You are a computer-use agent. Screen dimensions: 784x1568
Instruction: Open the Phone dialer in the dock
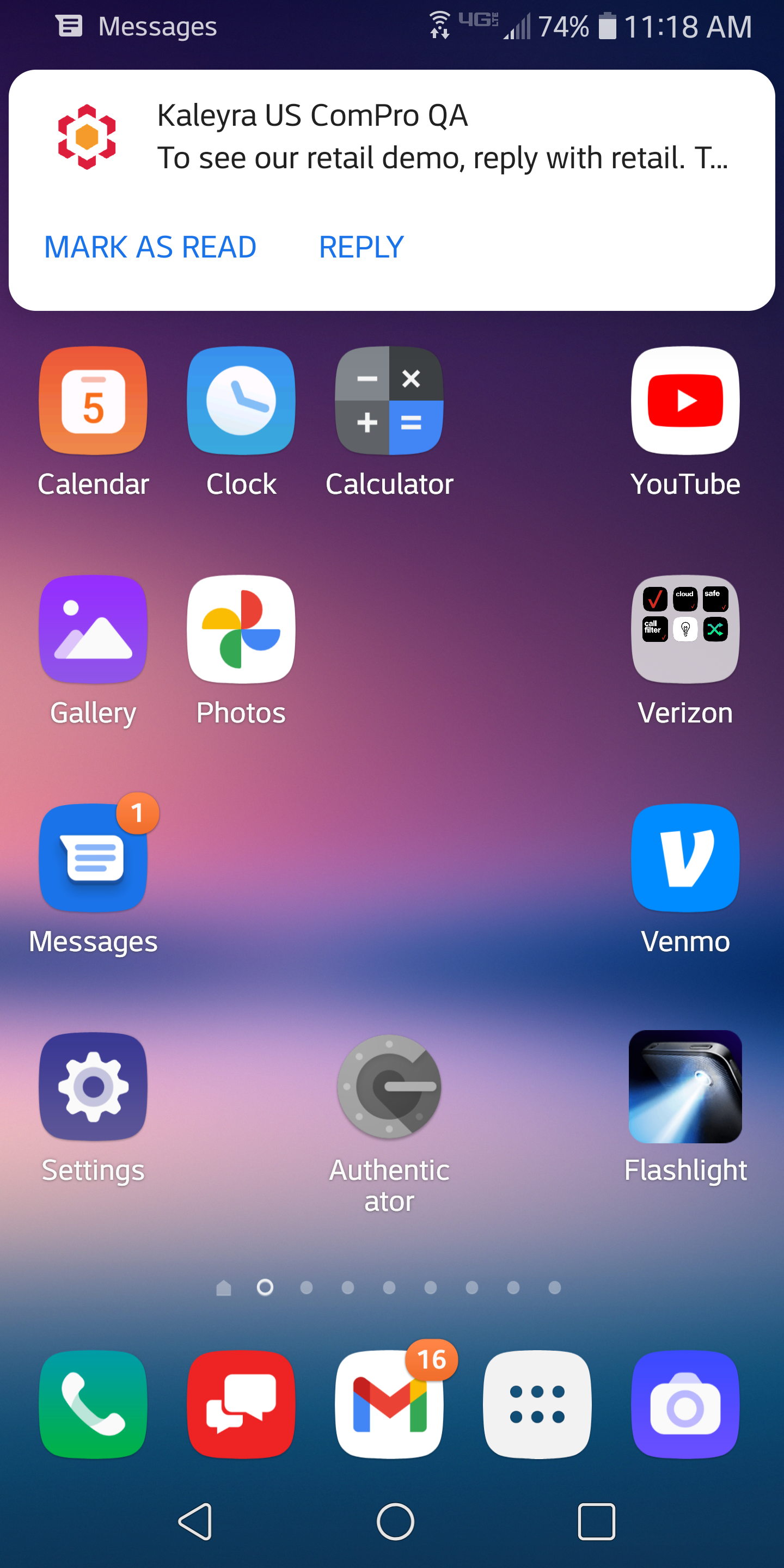coord(93,1404)
